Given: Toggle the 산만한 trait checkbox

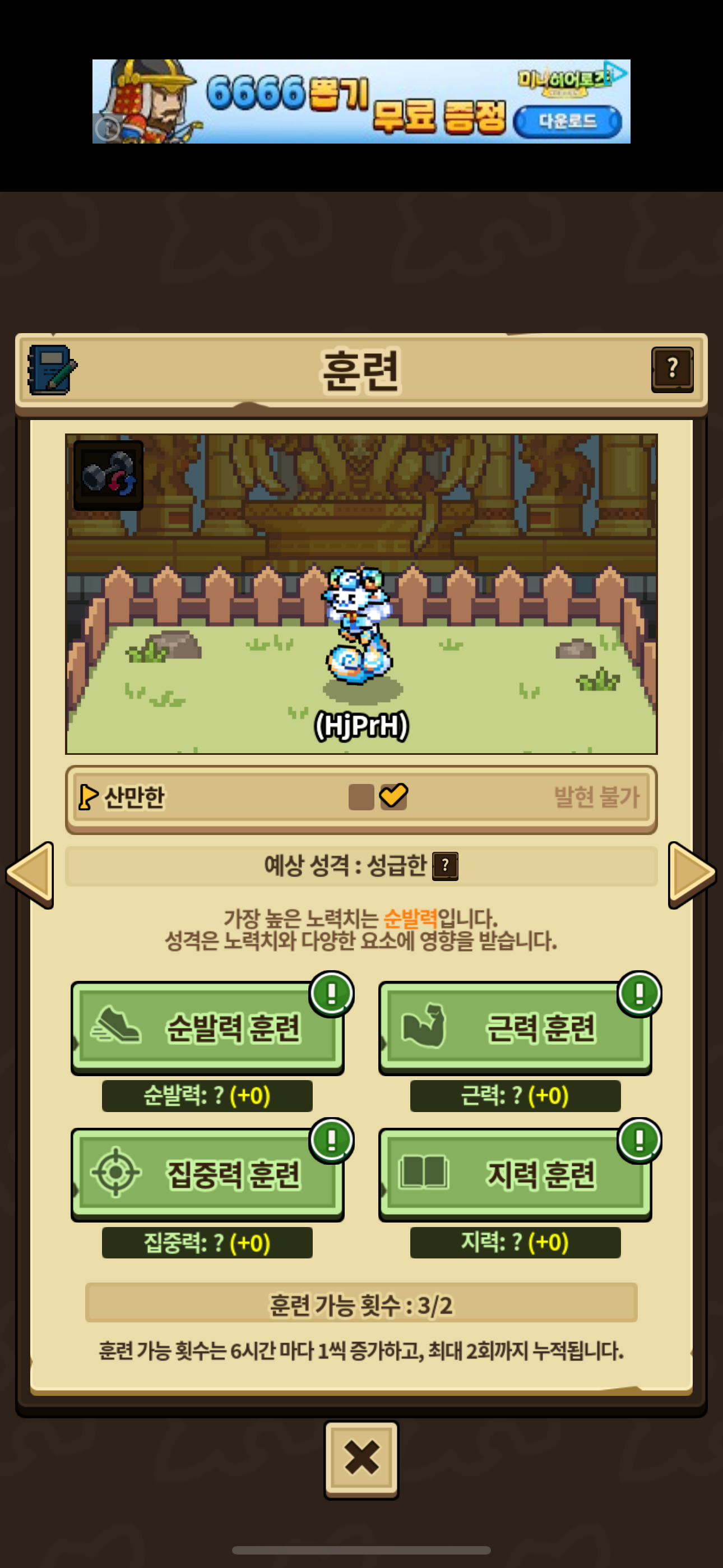Looking at the screenshot, I should (393, 796).
